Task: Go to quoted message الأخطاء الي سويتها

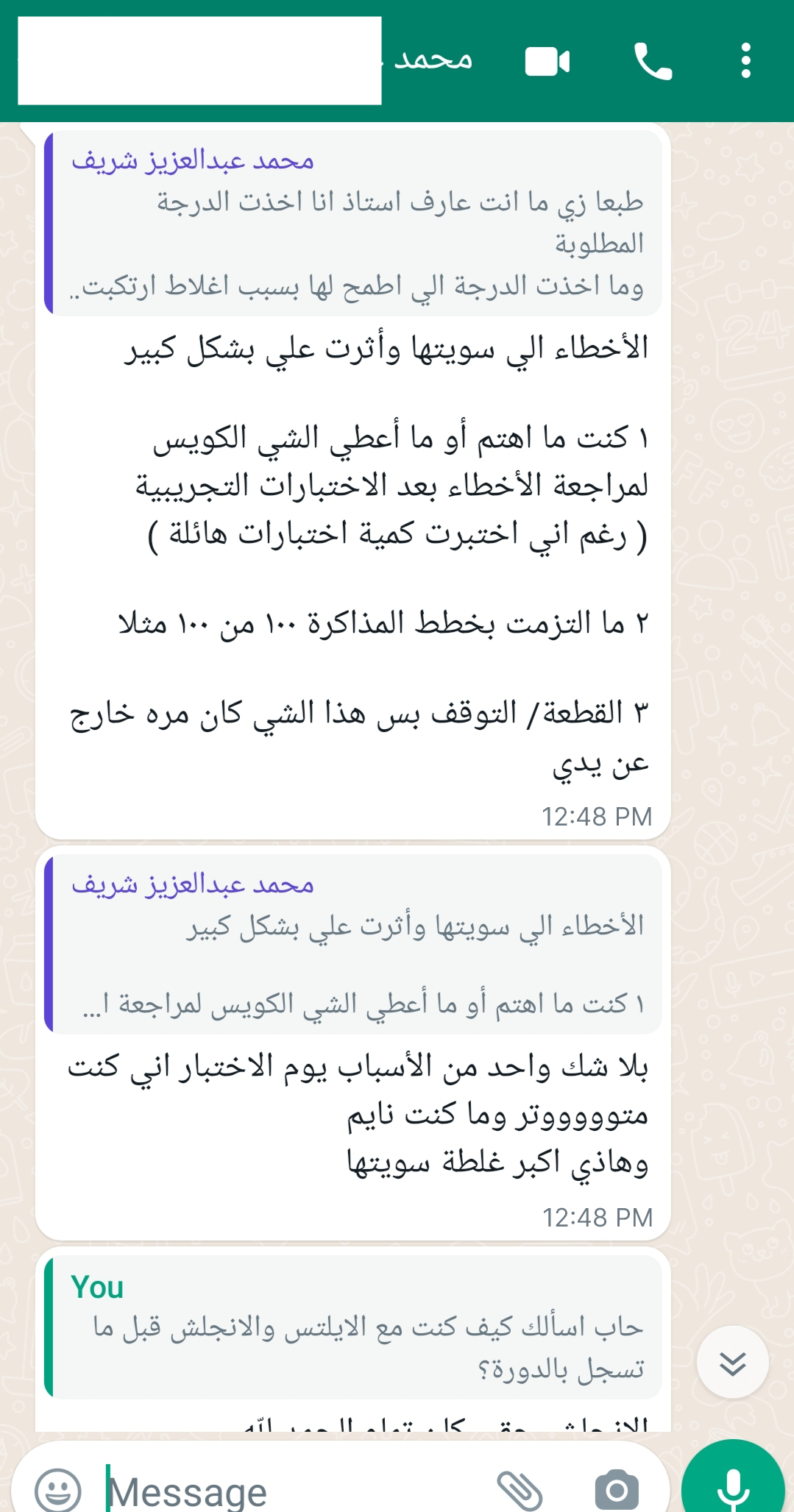Action: (x=353, y=944)
